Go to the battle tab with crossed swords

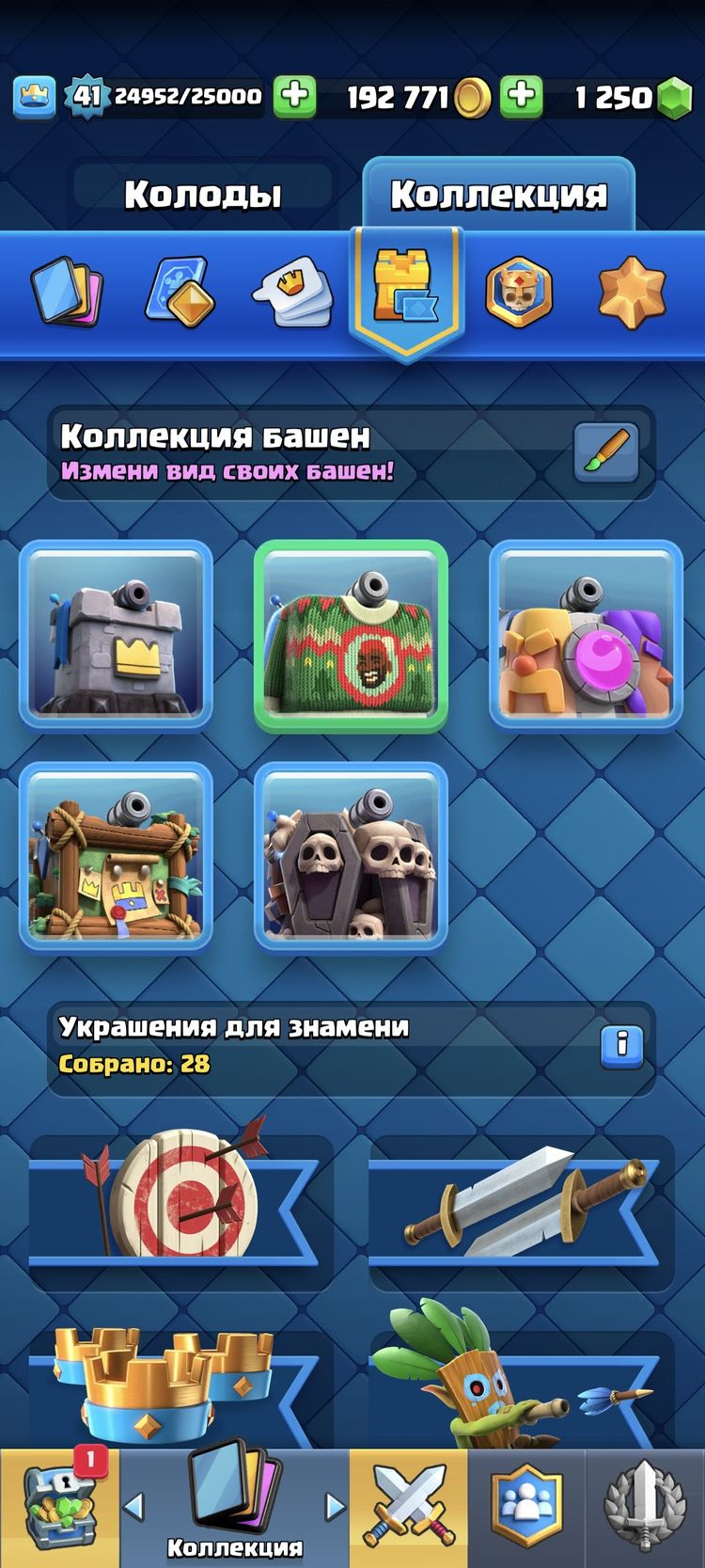409,1507
